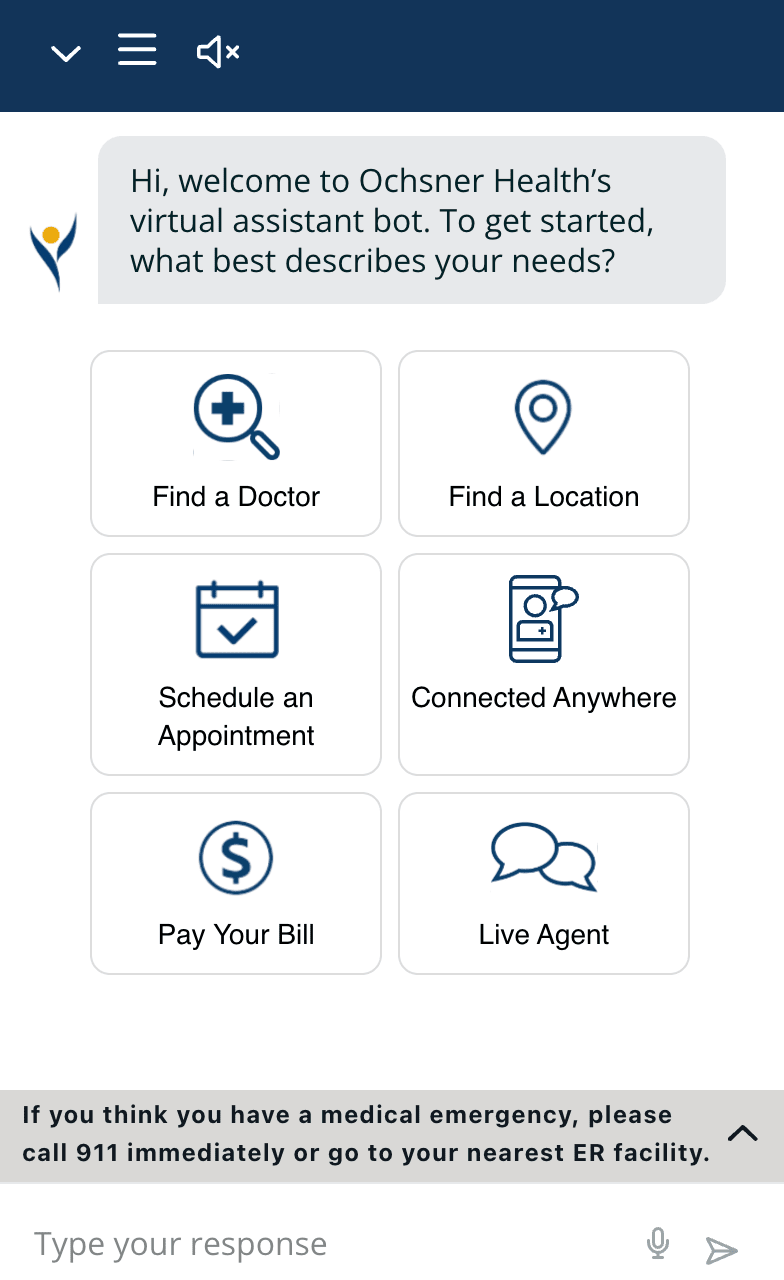The image size is (784, 1280).
Task: Select Pay Your Bill
Action: point(236,883)
